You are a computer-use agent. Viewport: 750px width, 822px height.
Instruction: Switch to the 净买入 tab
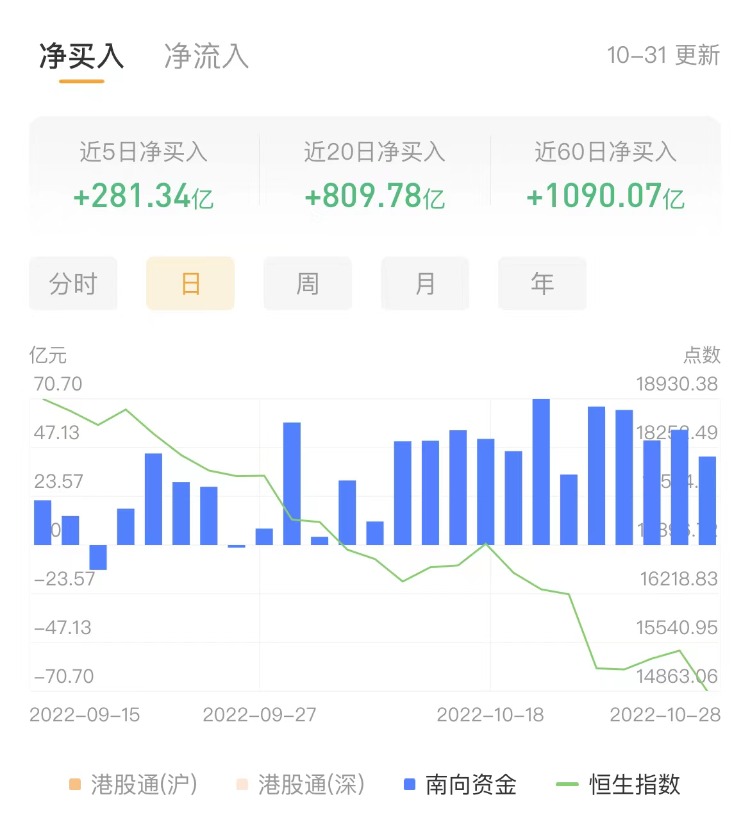[x=81, y=55]
